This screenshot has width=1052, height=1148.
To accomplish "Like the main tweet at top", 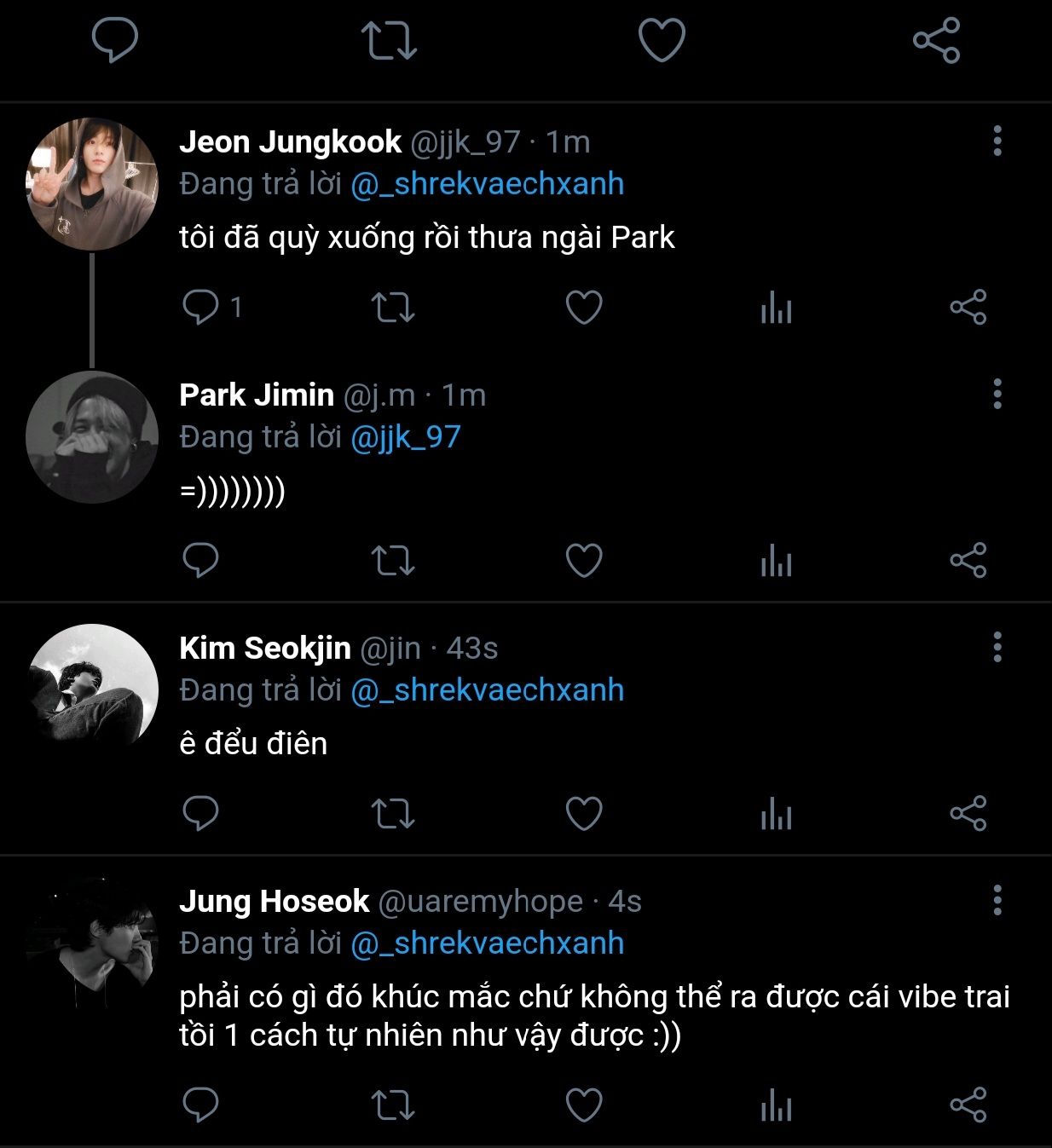I will tap(662, 40).
